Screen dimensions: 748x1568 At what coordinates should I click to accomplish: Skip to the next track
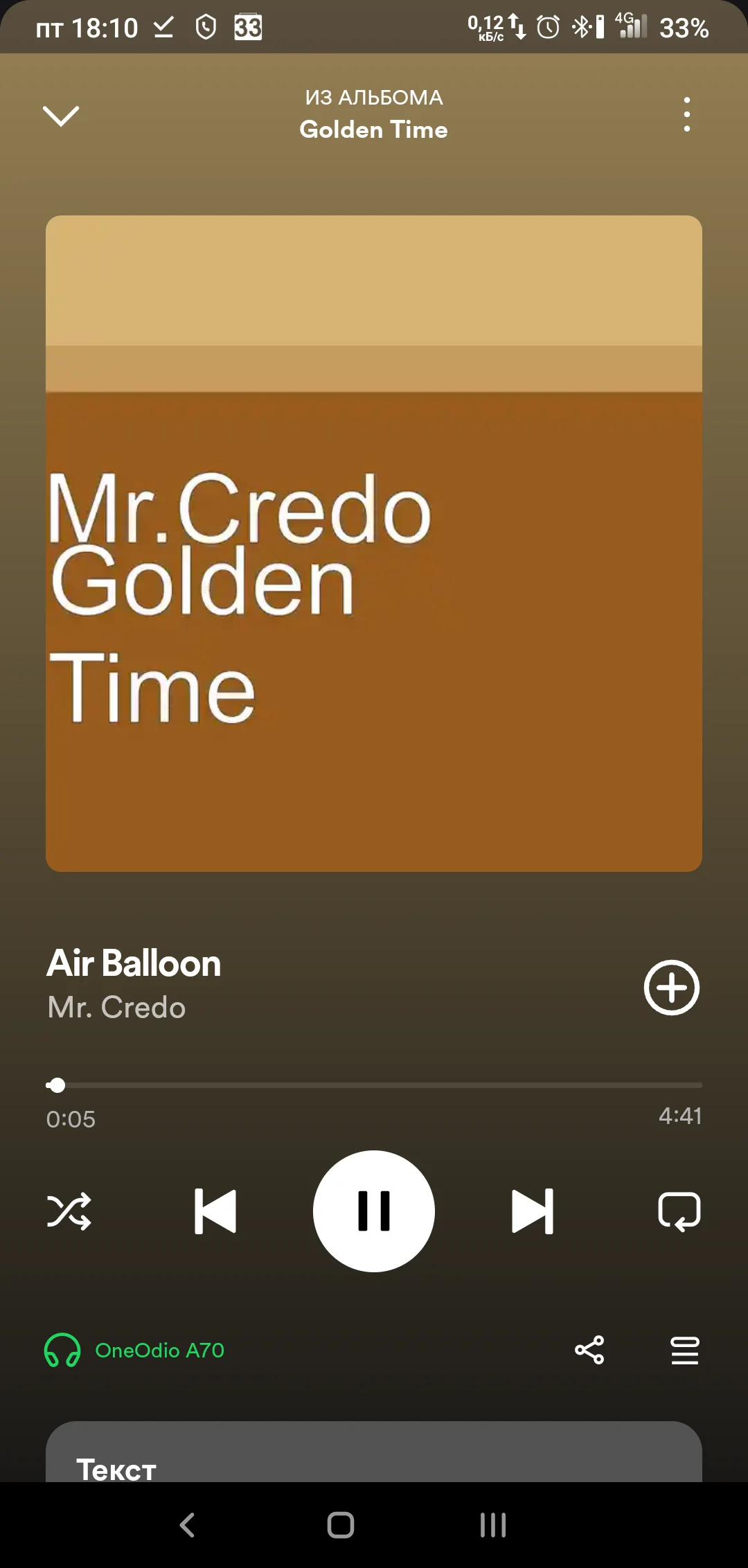point(532,1211)
